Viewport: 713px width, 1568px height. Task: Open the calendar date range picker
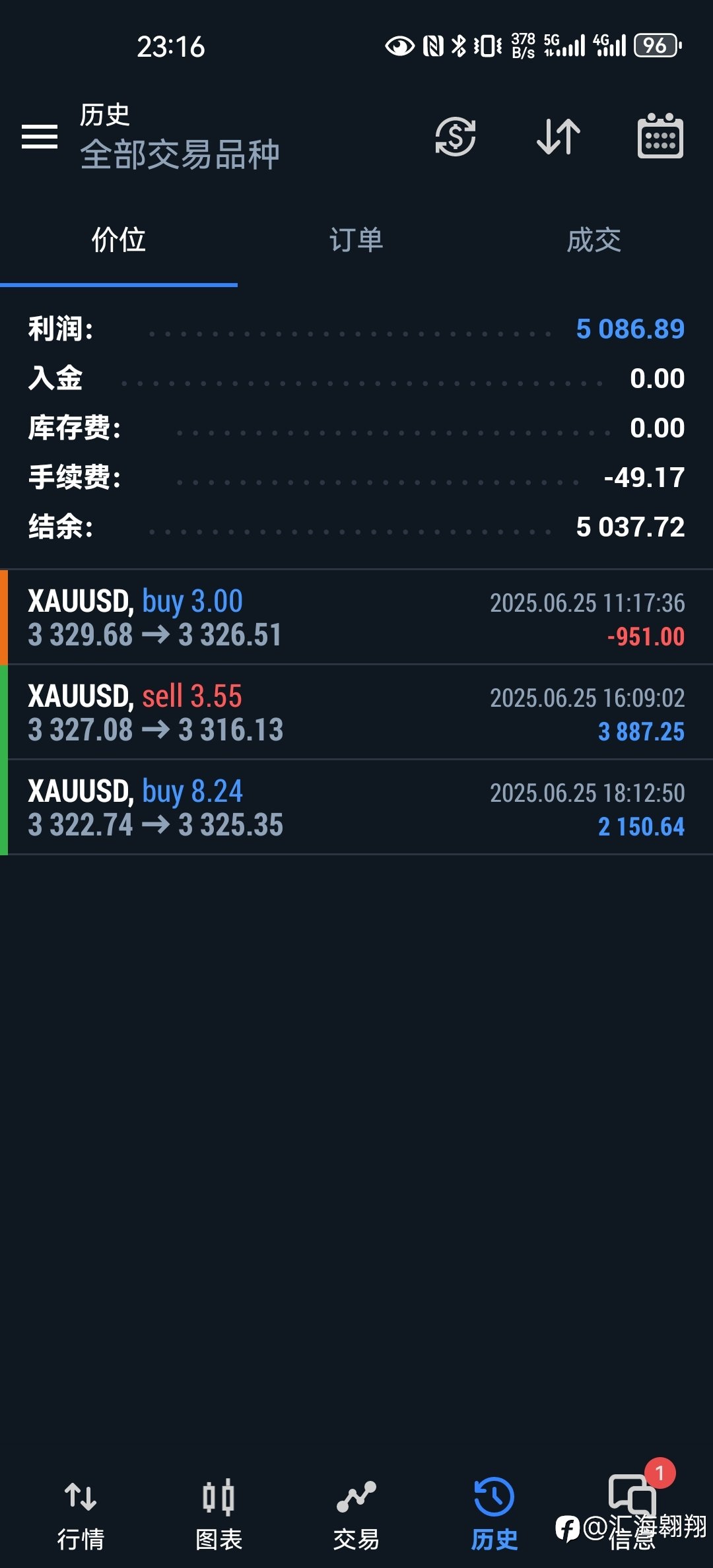(x=660, y=136)
